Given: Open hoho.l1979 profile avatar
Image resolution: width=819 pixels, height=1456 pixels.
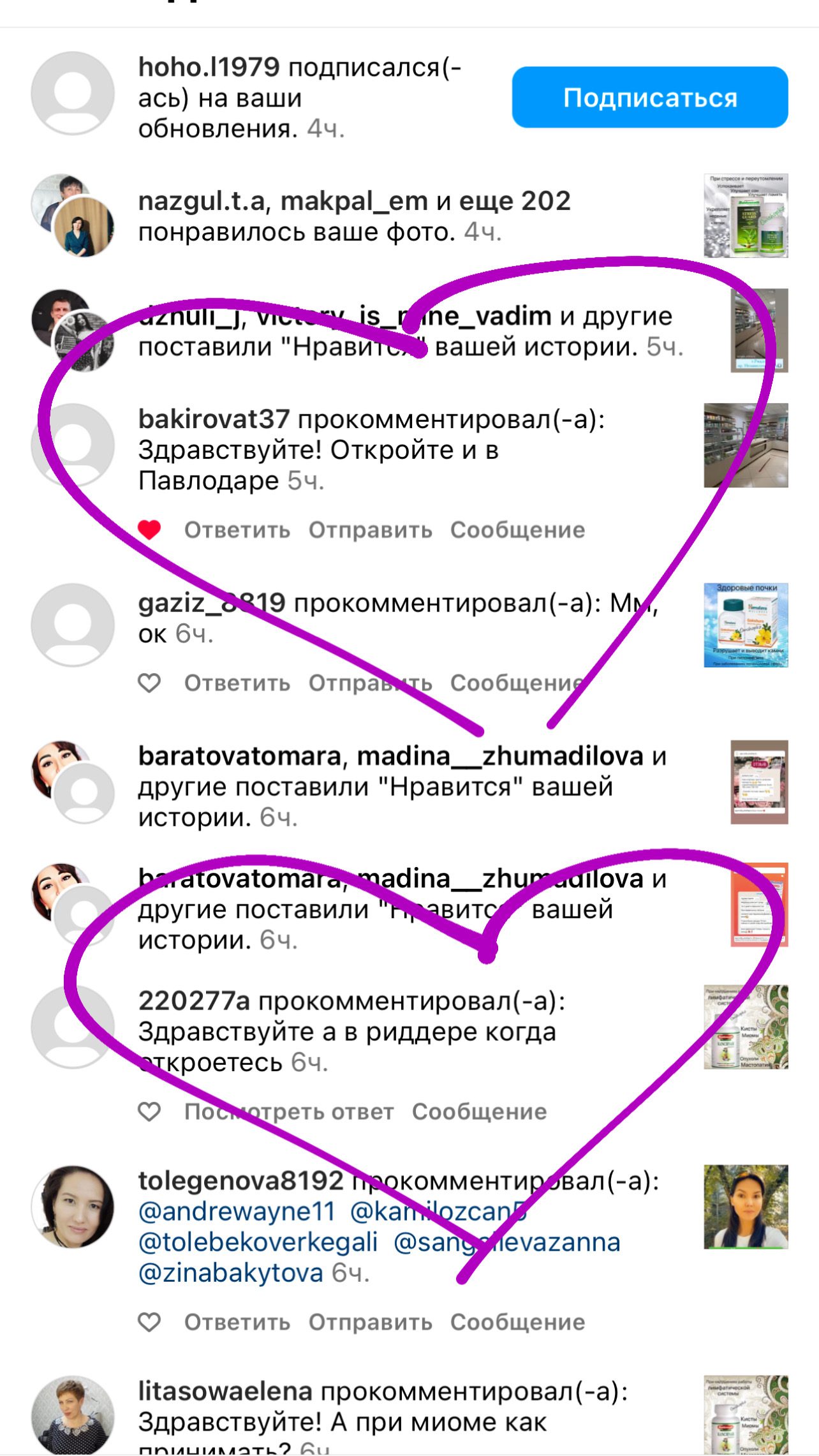Looking at the screenshot, I should pyautogui.click(x=73, y=93).
